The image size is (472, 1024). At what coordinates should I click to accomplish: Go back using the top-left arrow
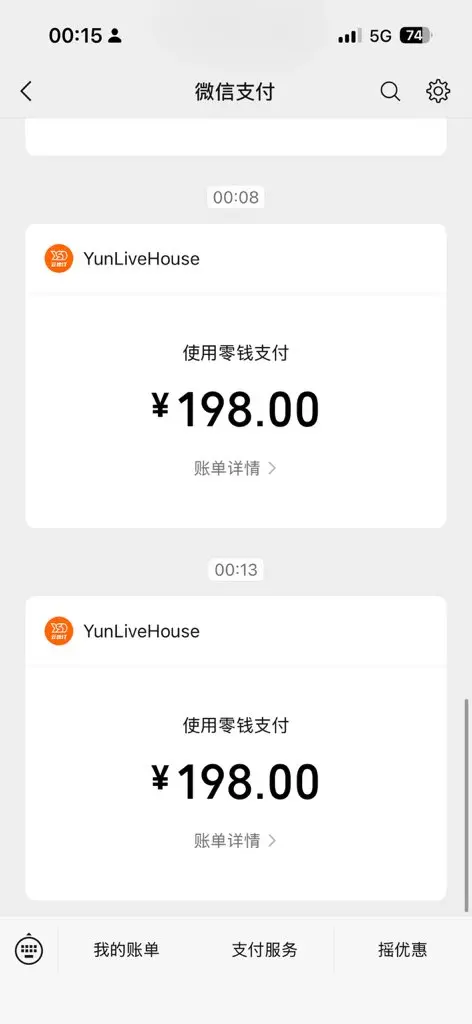26,91
